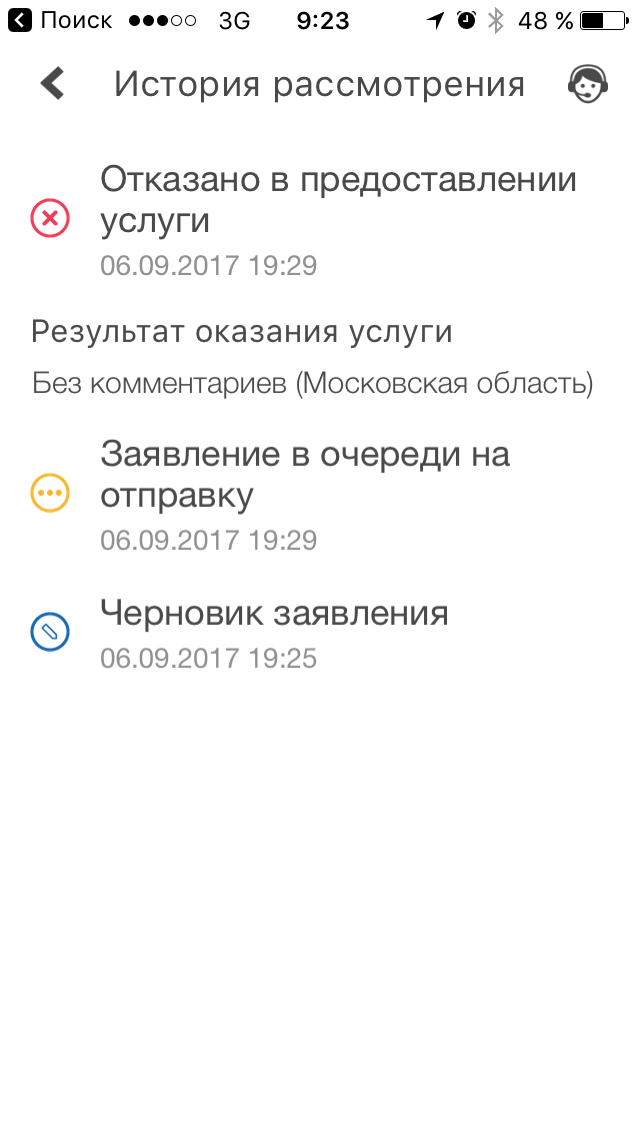The height and width of the screenshot is (1136, 640).
Task: Go back from История рассмотрения
Action: click(52, 84)
